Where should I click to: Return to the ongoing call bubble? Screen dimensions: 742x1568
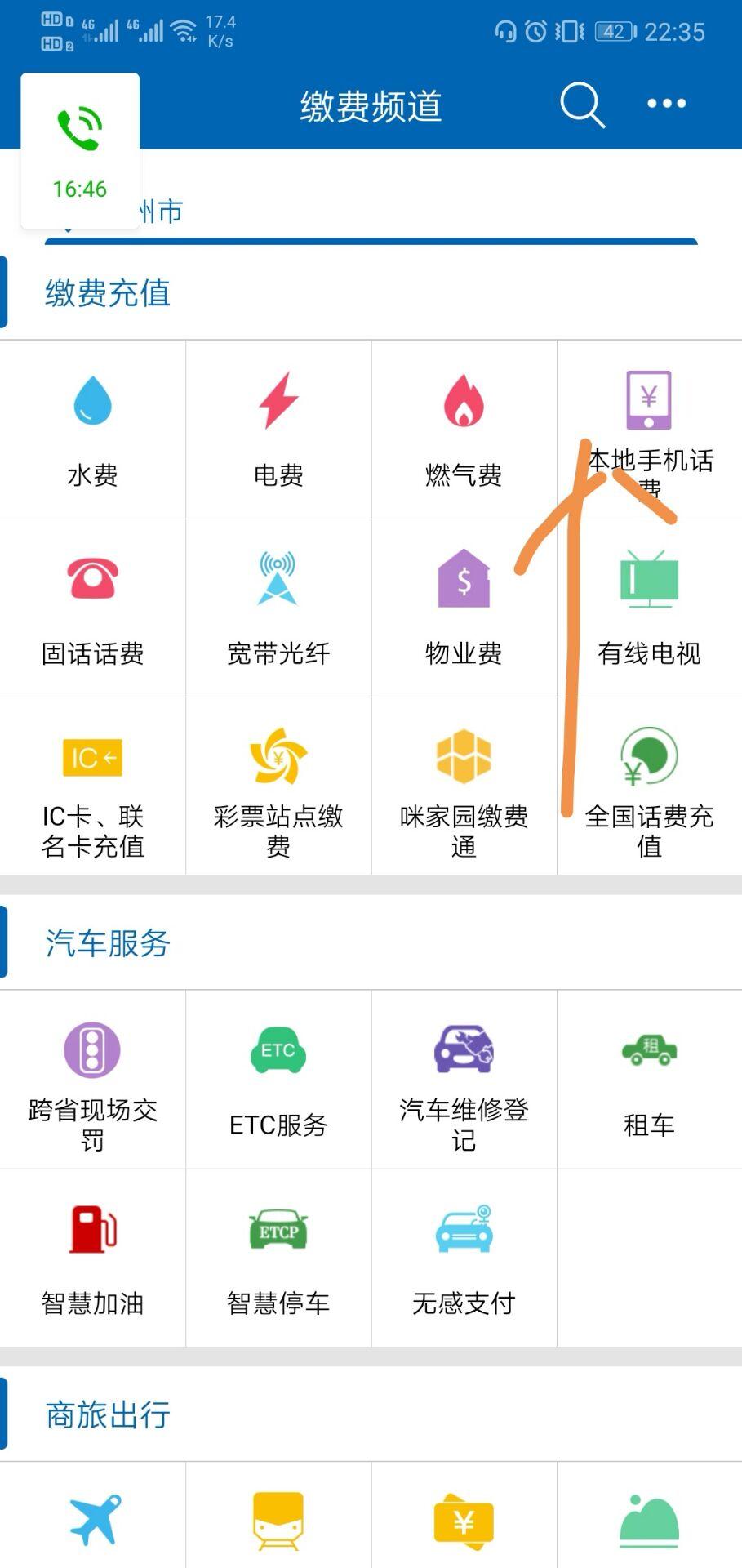click(80, 150)
